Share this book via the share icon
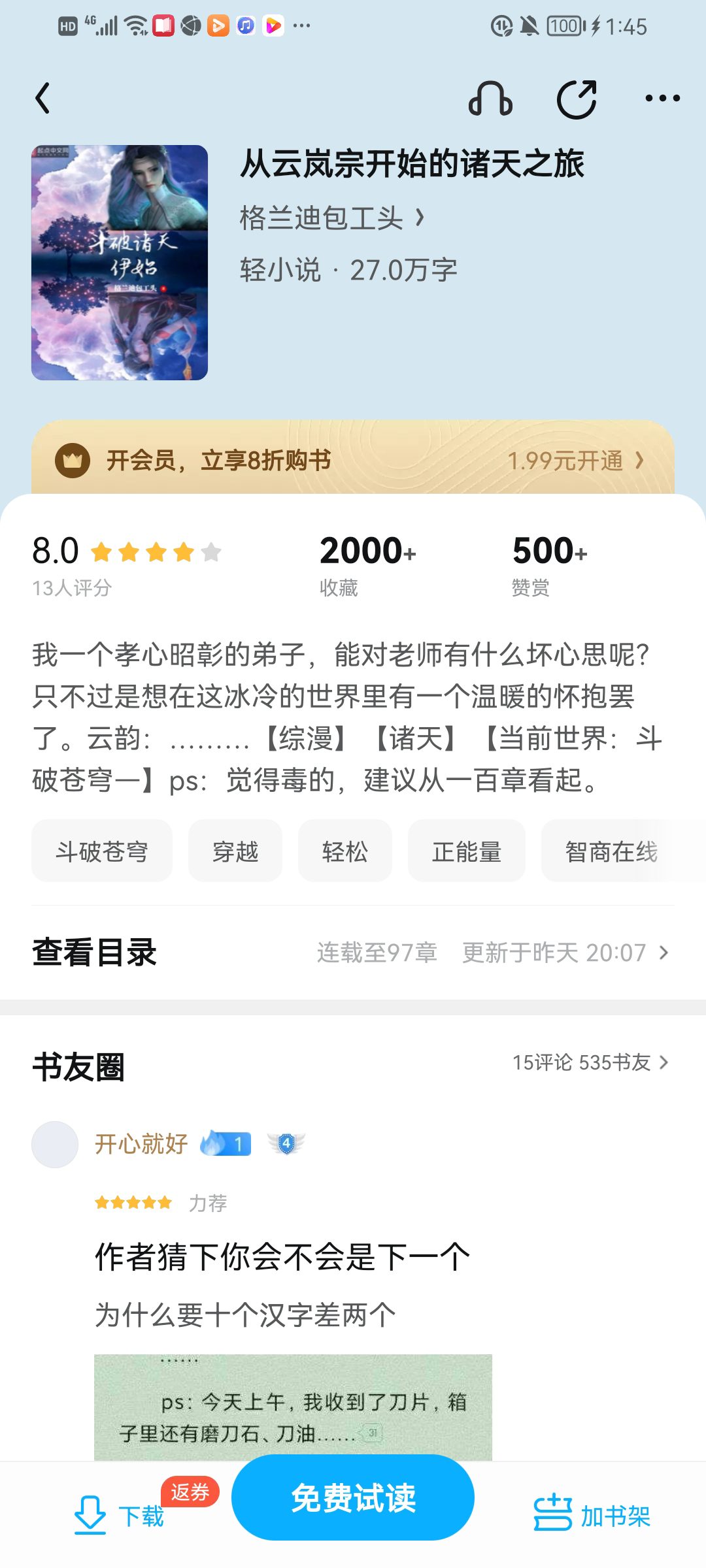The image size is (706, 1568). point(577,99)
